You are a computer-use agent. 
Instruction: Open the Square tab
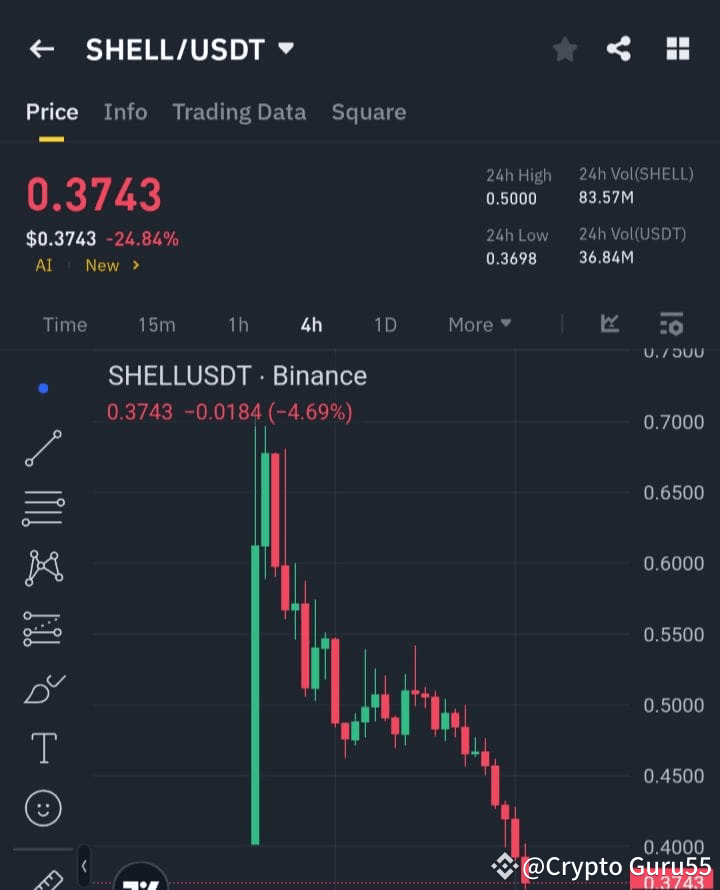[369, 112]
